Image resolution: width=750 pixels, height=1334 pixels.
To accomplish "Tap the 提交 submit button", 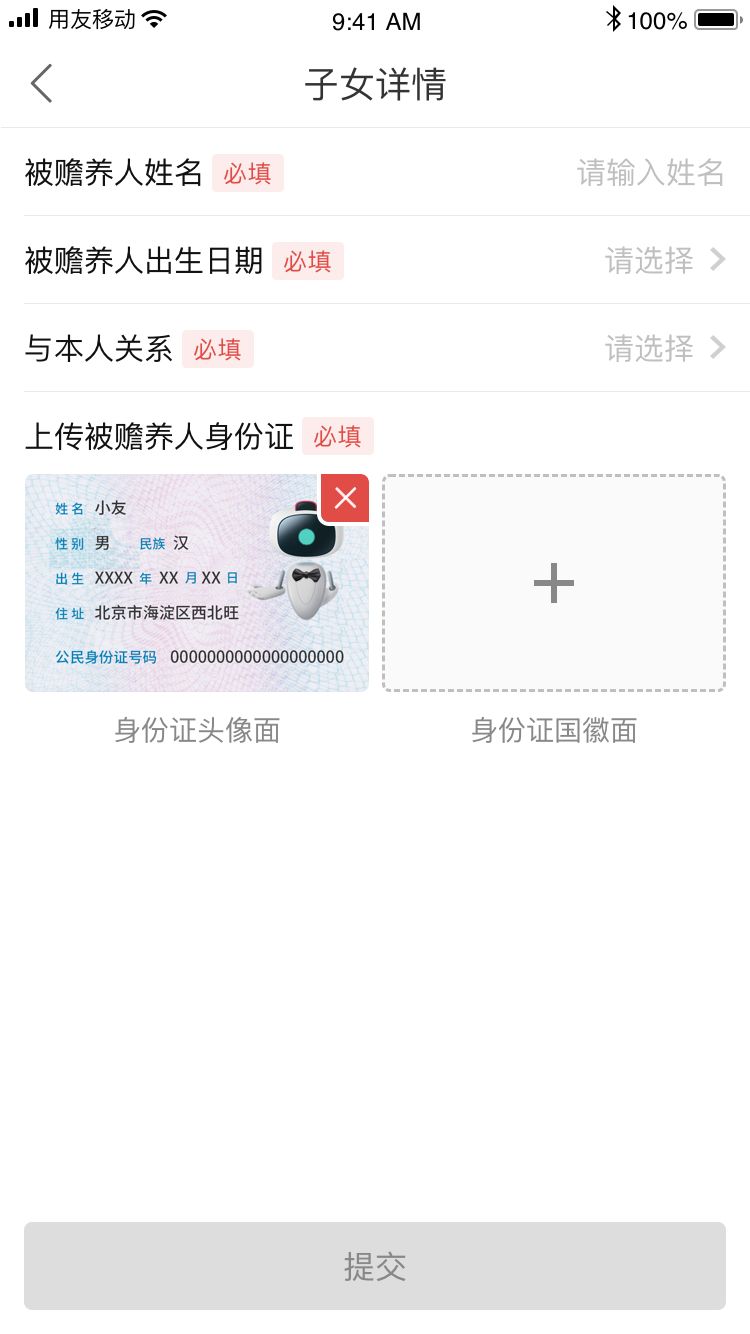I will click(x=375, y=1266).
